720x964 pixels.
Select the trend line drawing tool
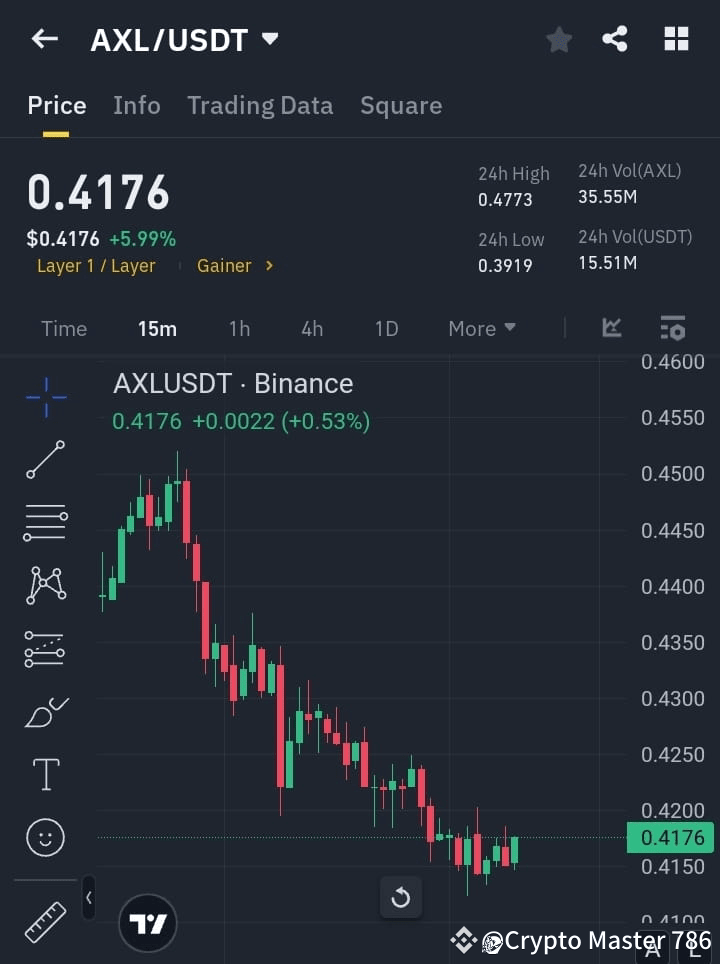click(x=44, y=460)
